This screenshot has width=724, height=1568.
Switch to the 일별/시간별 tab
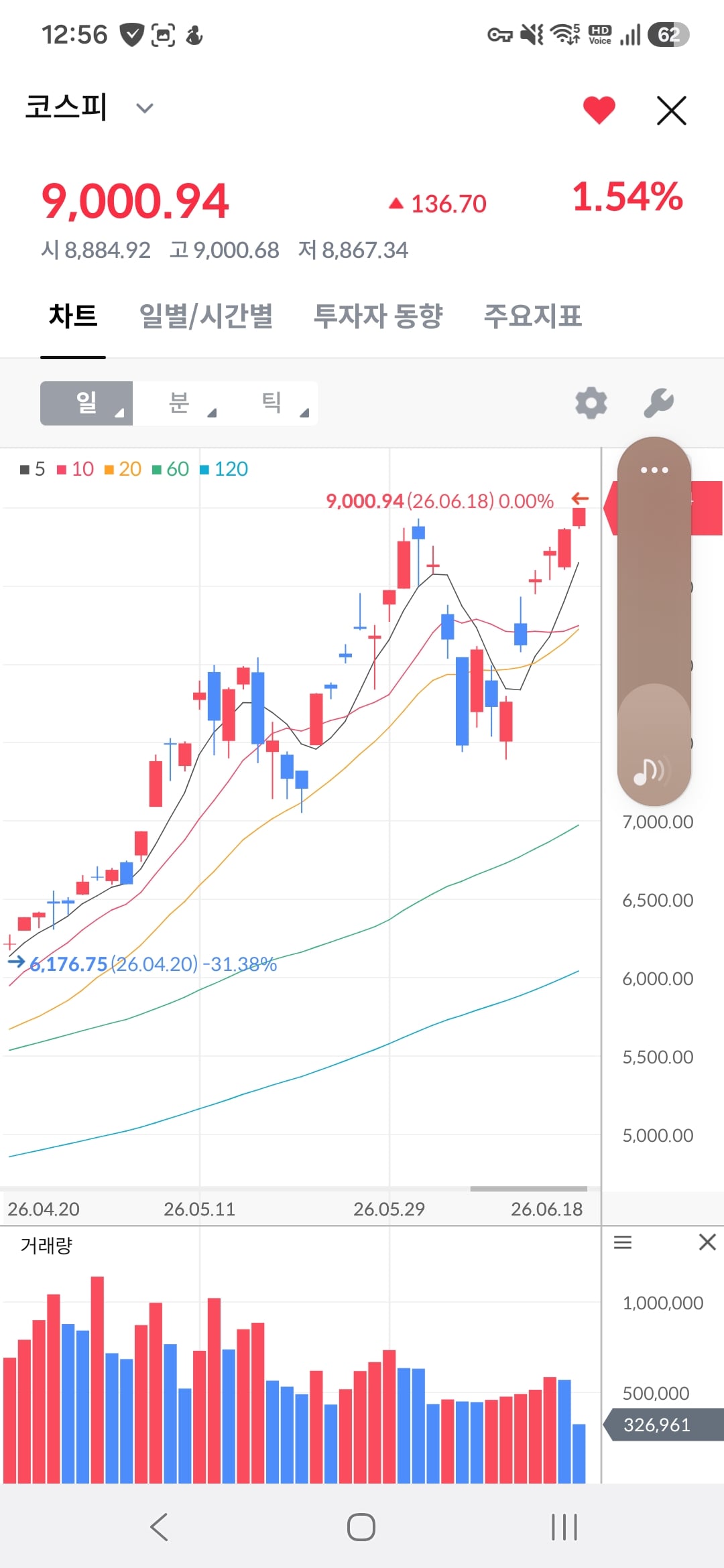(206, 316)
